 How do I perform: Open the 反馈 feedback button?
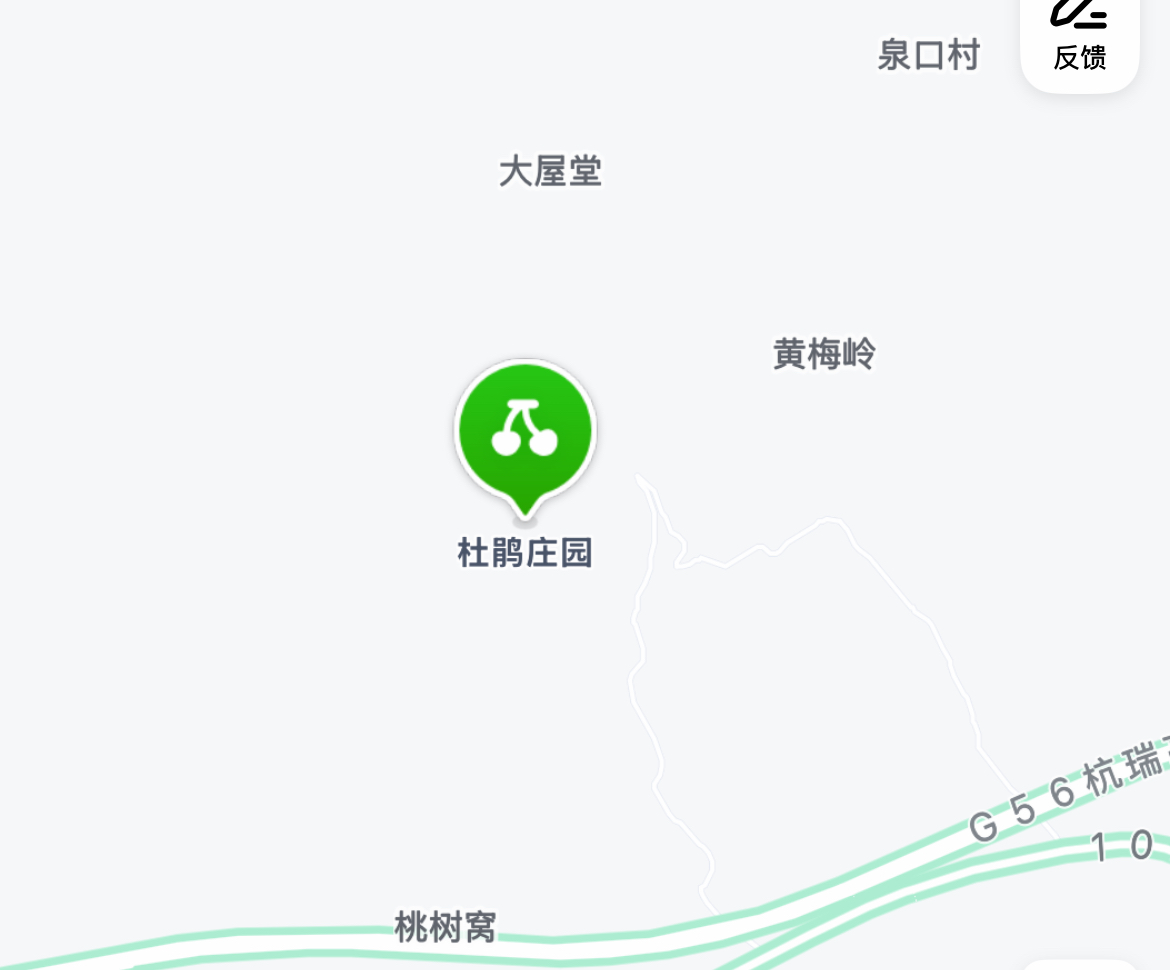click(x=1079, y=38)
